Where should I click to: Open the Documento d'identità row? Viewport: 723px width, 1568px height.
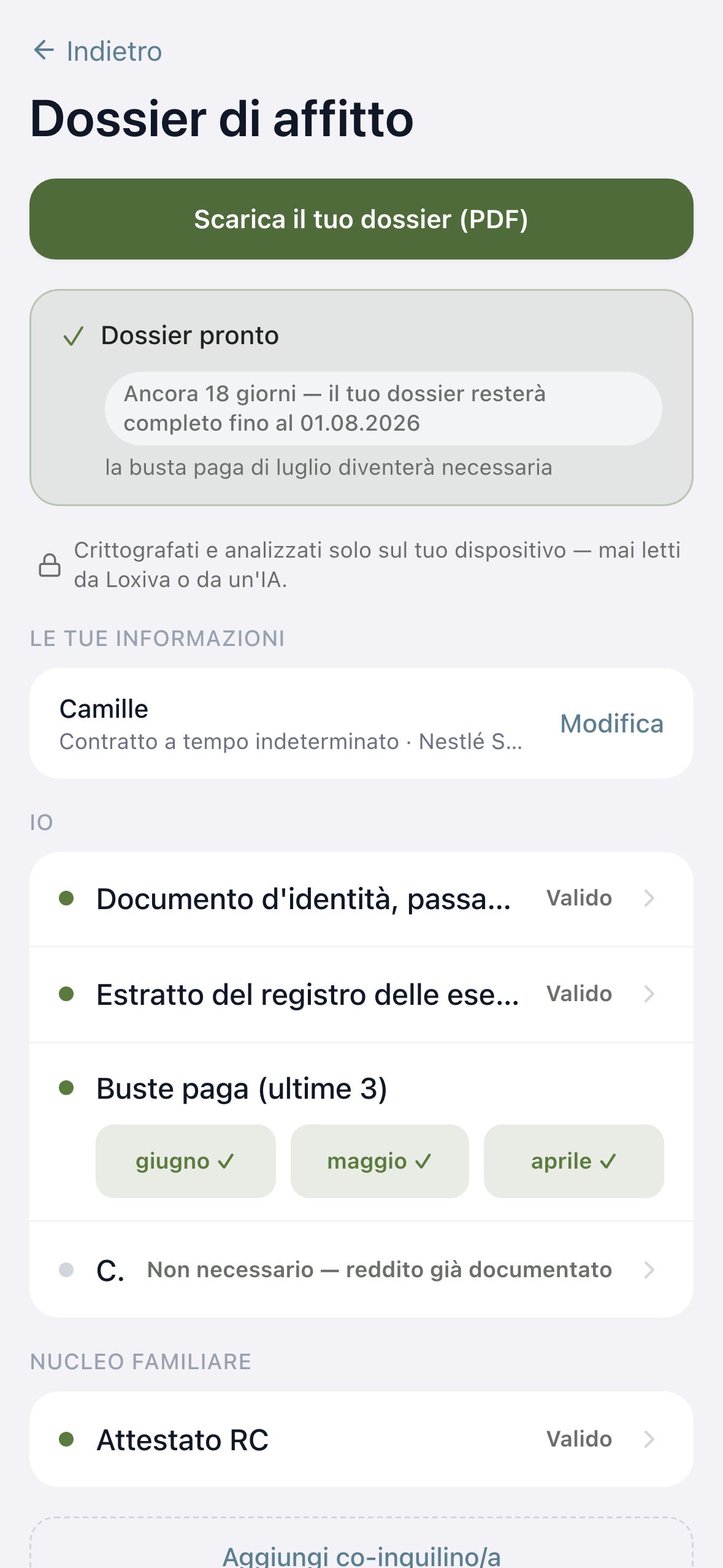[361, 899]
